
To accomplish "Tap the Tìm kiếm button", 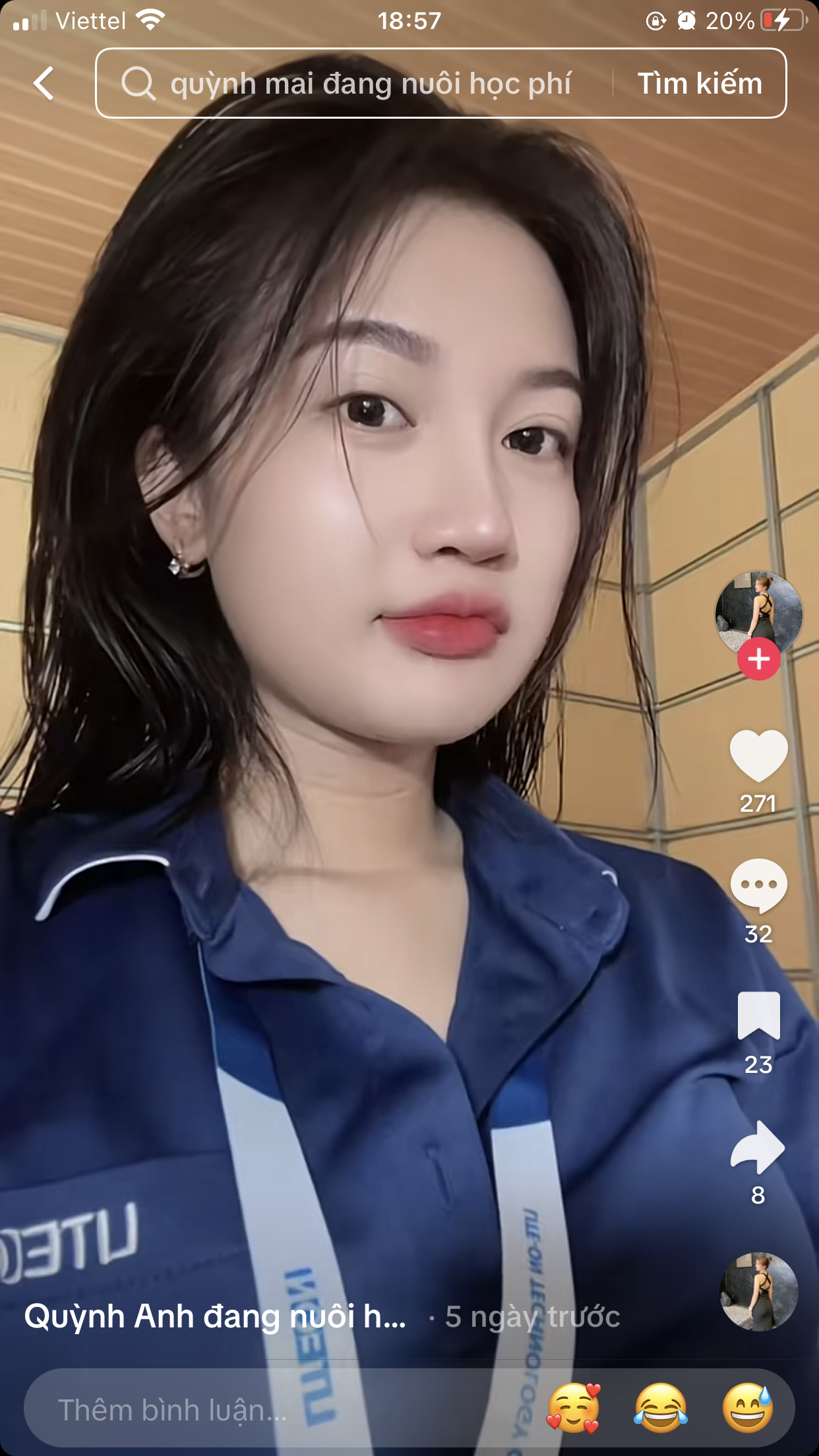I will [700, 84].
